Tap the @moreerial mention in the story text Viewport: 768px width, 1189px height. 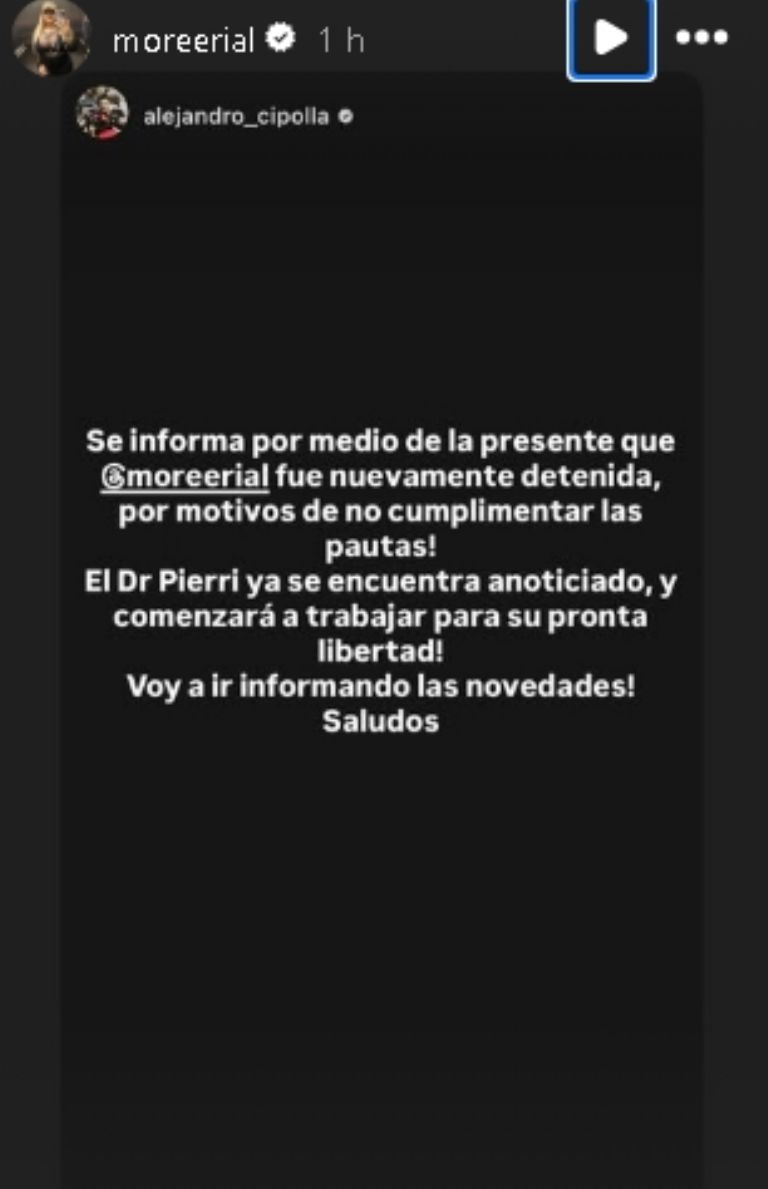185,477
